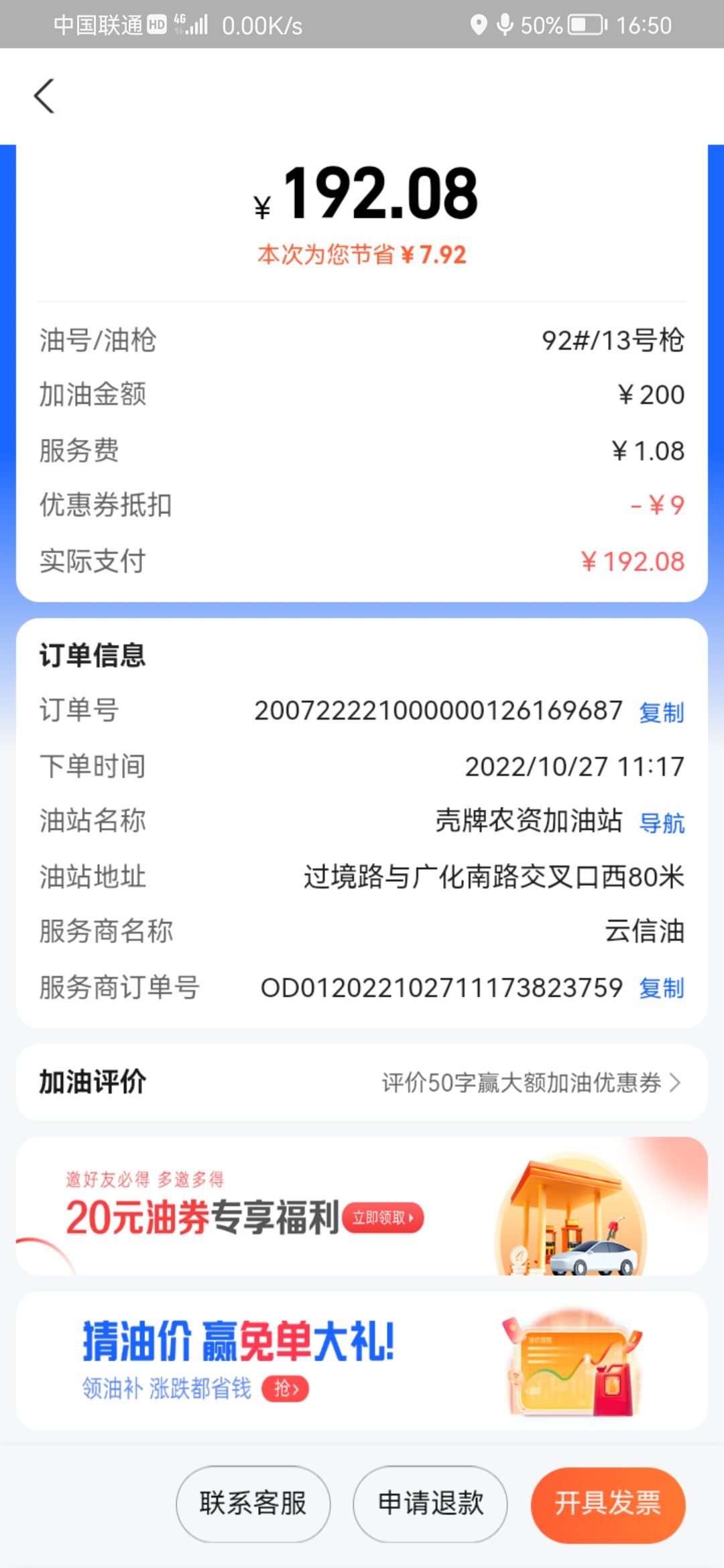Copy the order number (订单号)

point(661,712)
